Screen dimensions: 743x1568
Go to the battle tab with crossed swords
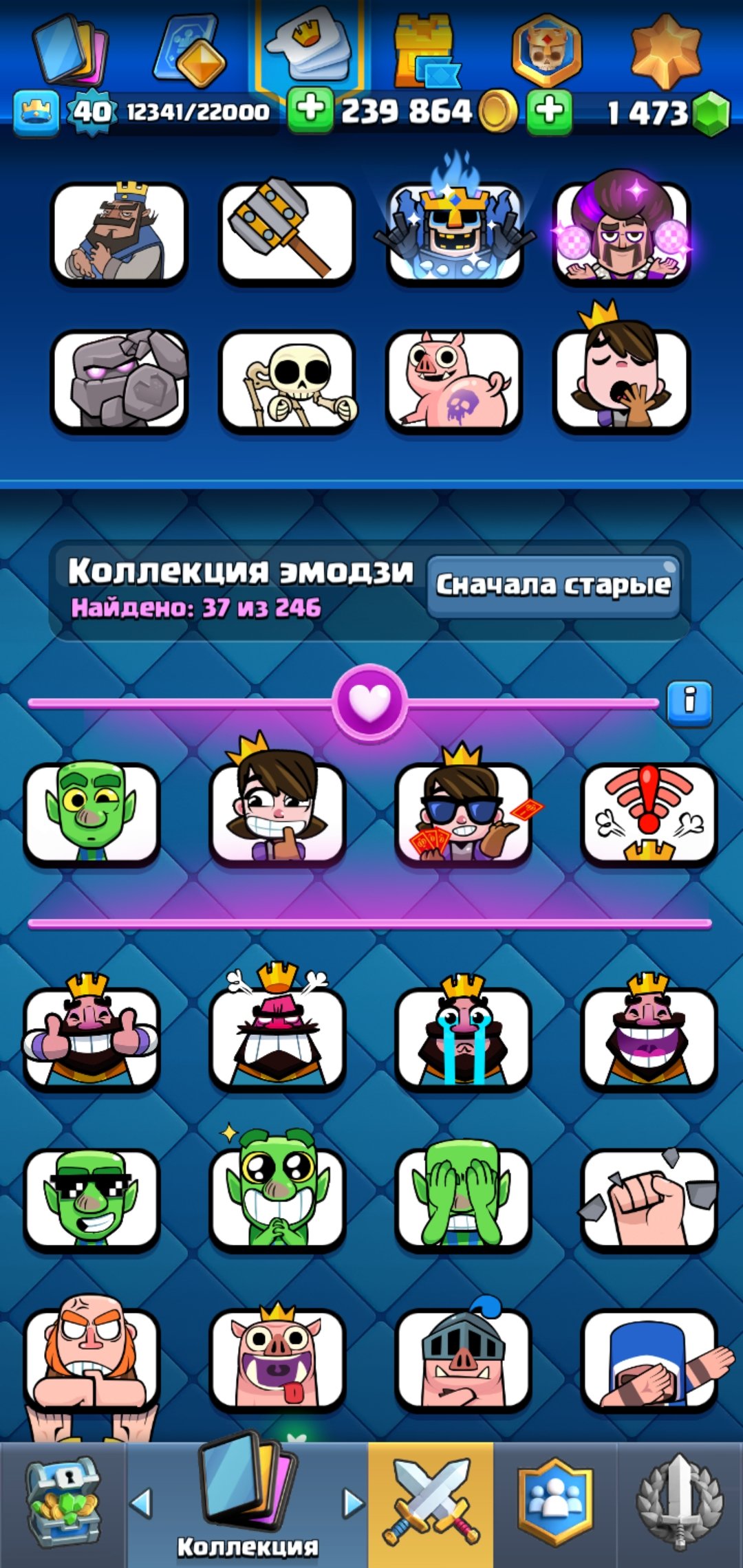pyautogui.click(x=431, y=1505)
